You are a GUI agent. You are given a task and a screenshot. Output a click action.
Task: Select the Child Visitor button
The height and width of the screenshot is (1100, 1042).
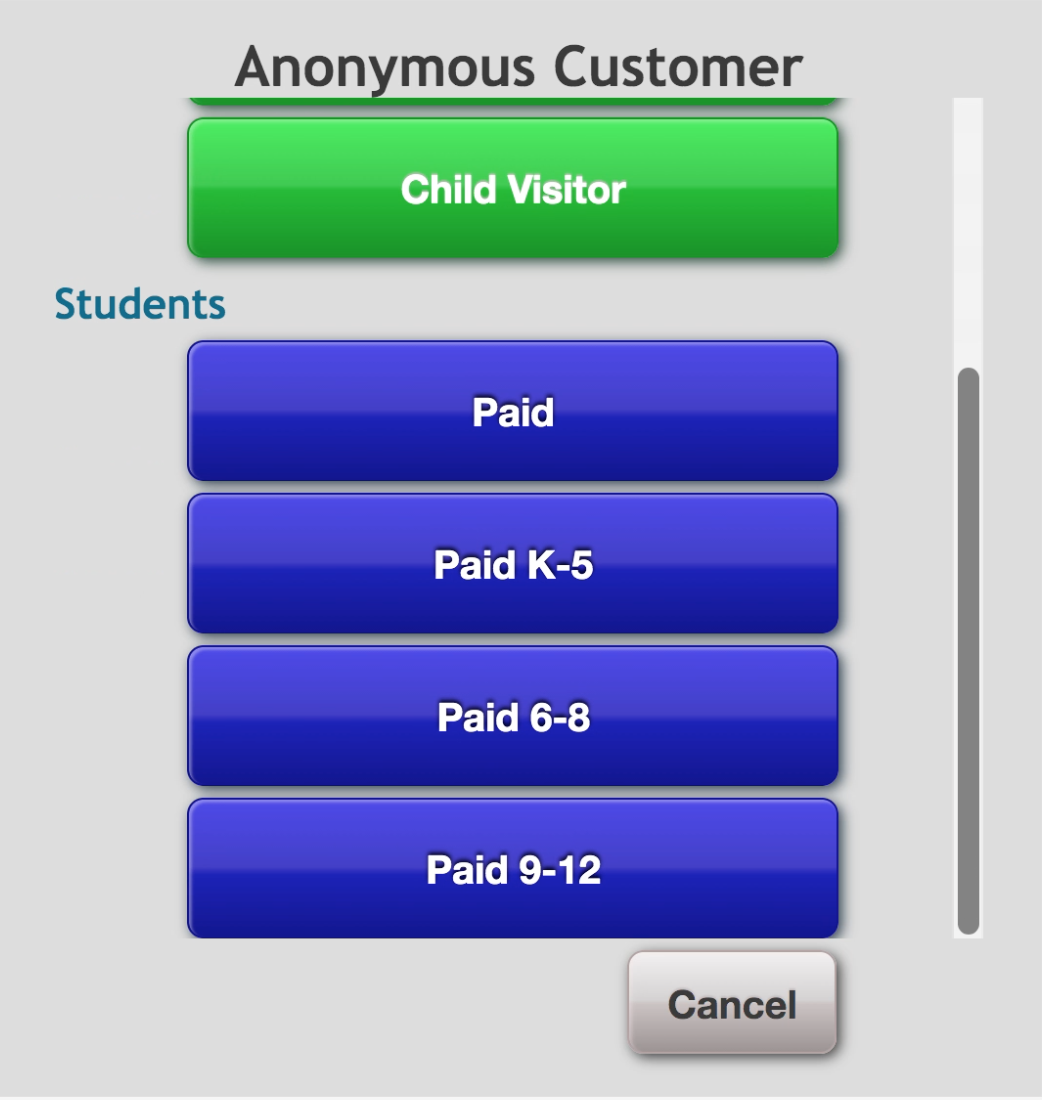pos(512,188)
